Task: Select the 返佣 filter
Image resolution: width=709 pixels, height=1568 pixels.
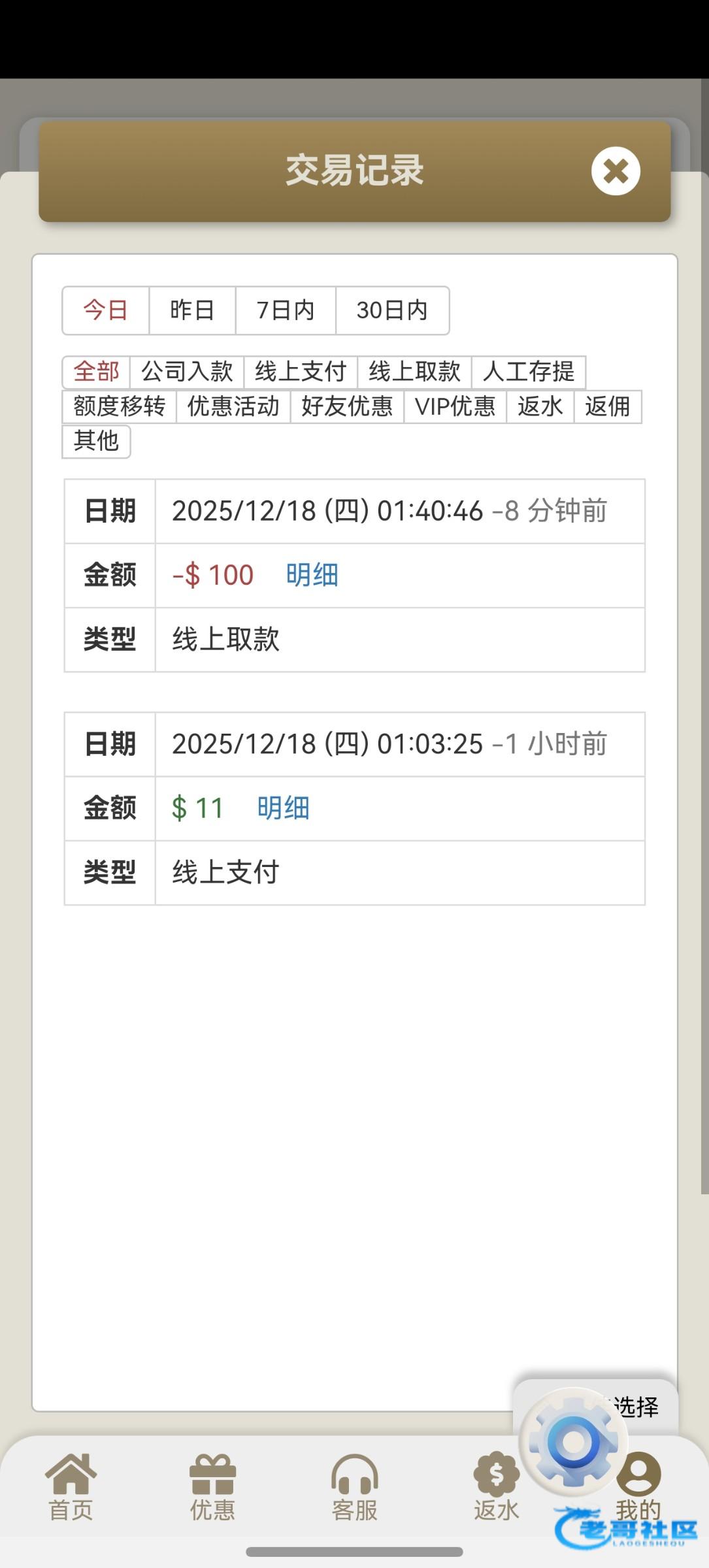Action: pos(608,406)
